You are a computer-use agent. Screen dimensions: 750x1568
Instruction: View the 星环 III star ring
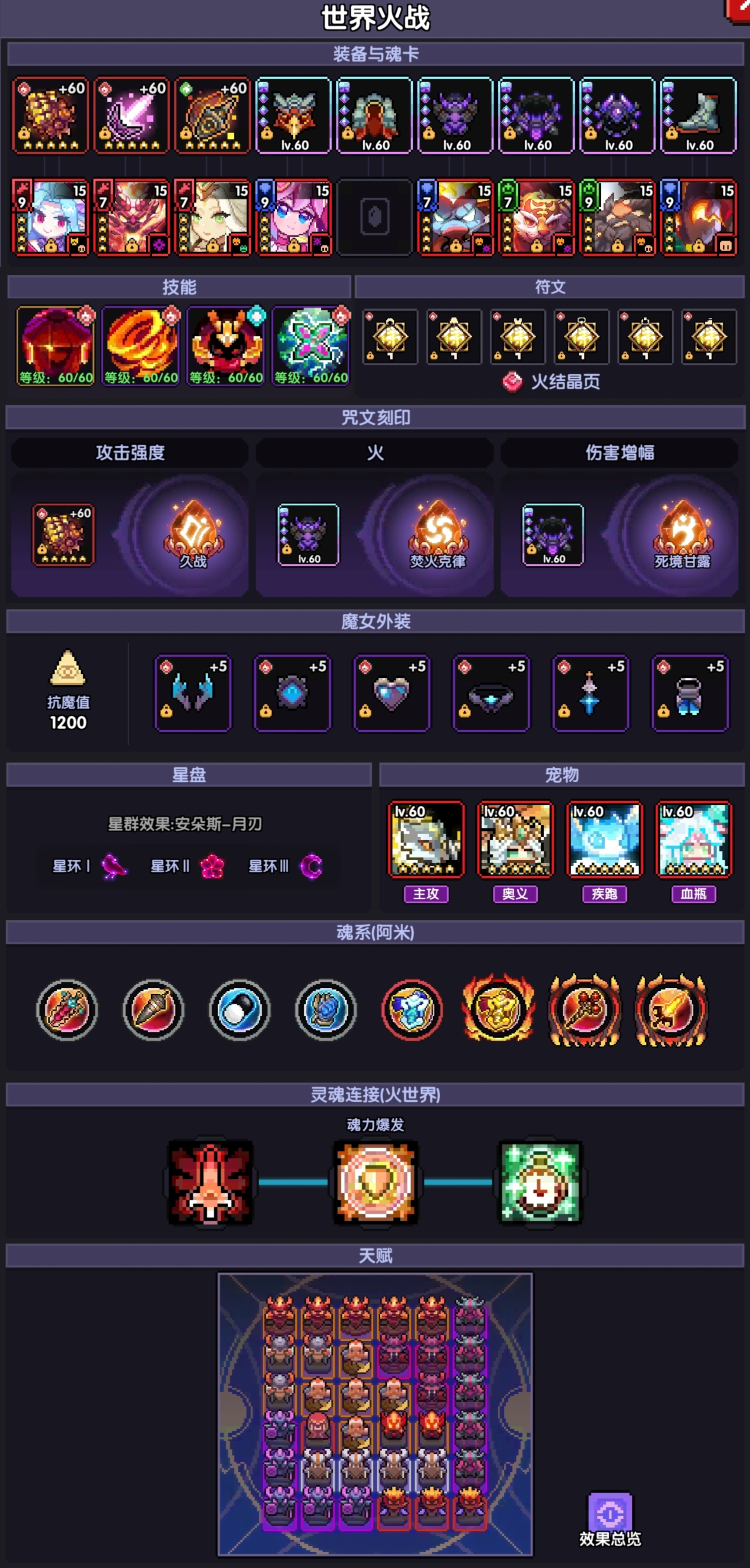[x=311, y=866]
